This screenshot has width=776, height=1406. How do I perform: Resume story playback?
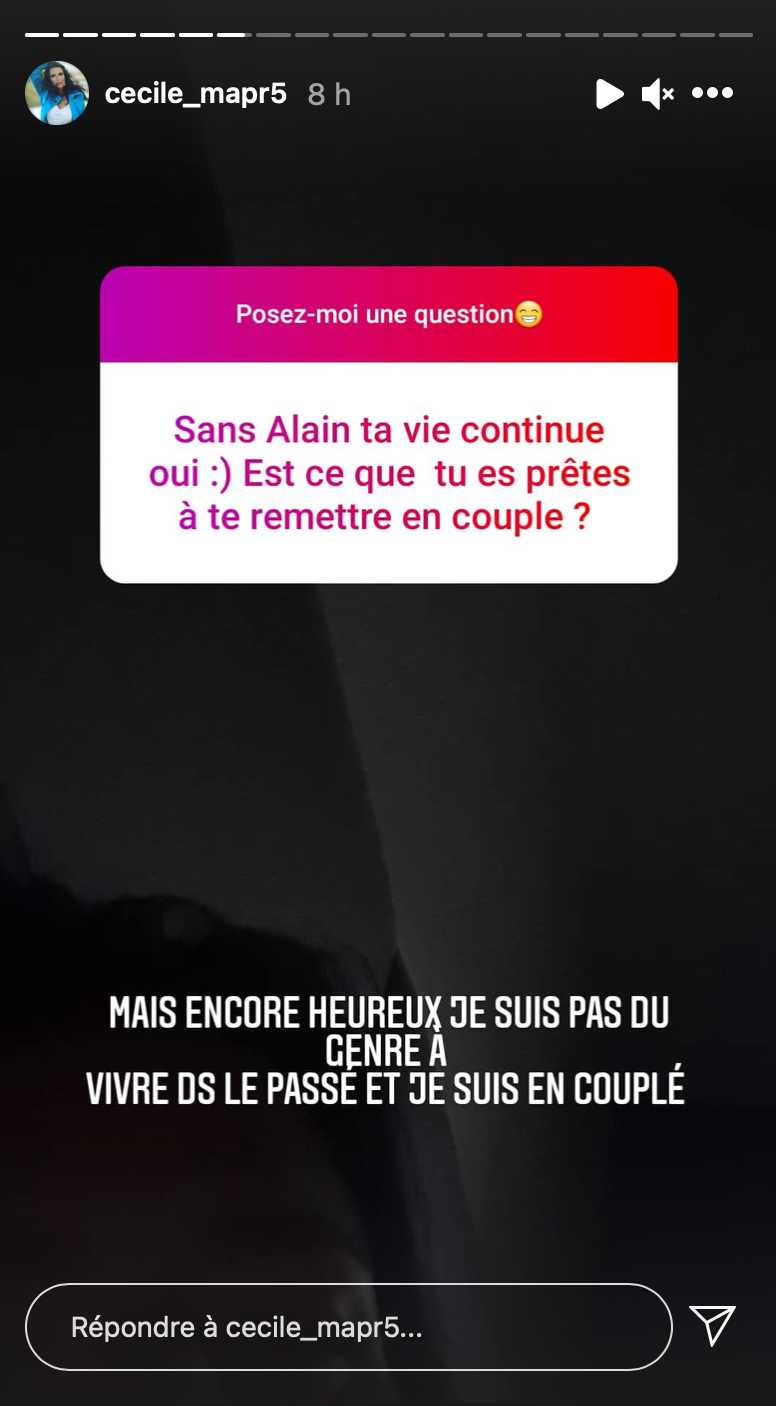tap(609, 94)
